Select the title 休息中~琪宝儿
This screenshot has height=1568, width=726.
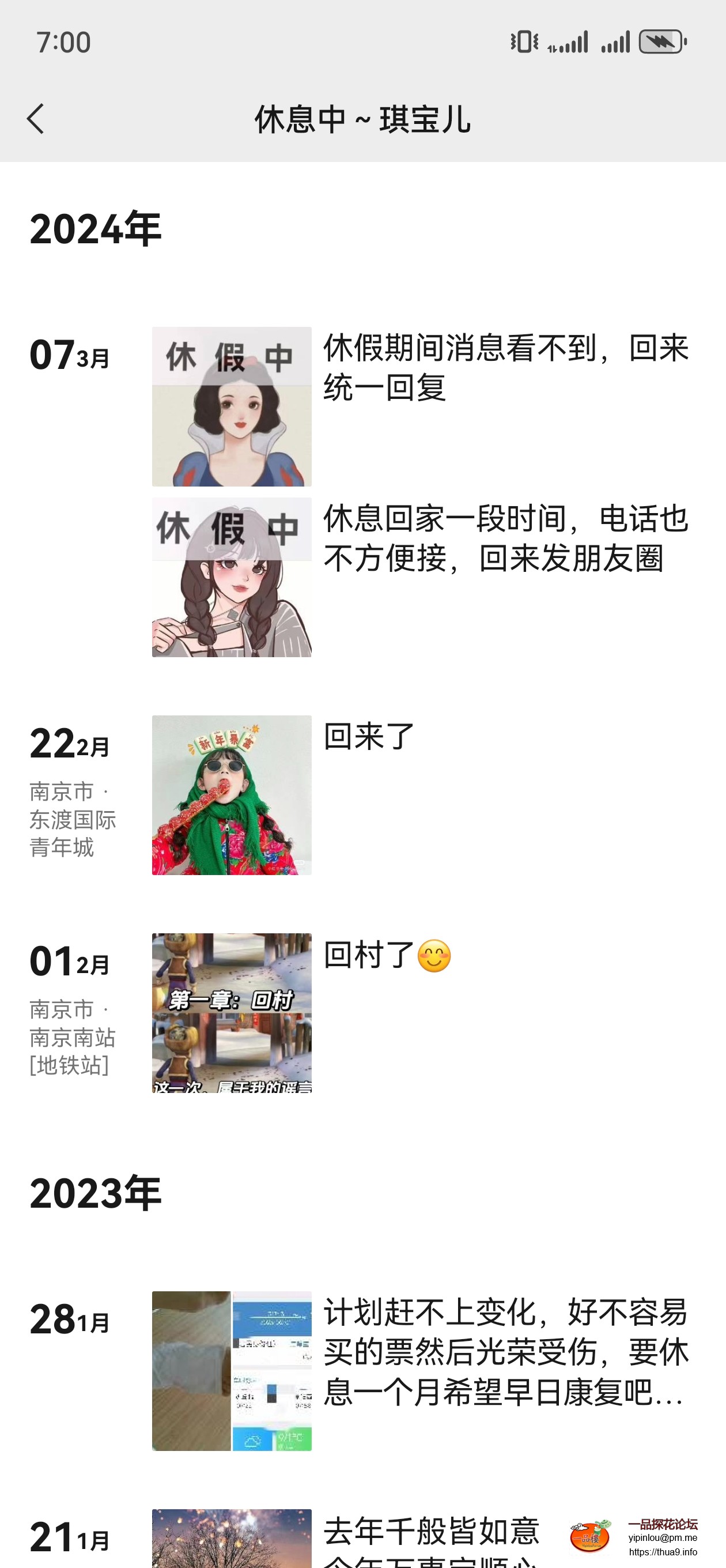(362, 119)
